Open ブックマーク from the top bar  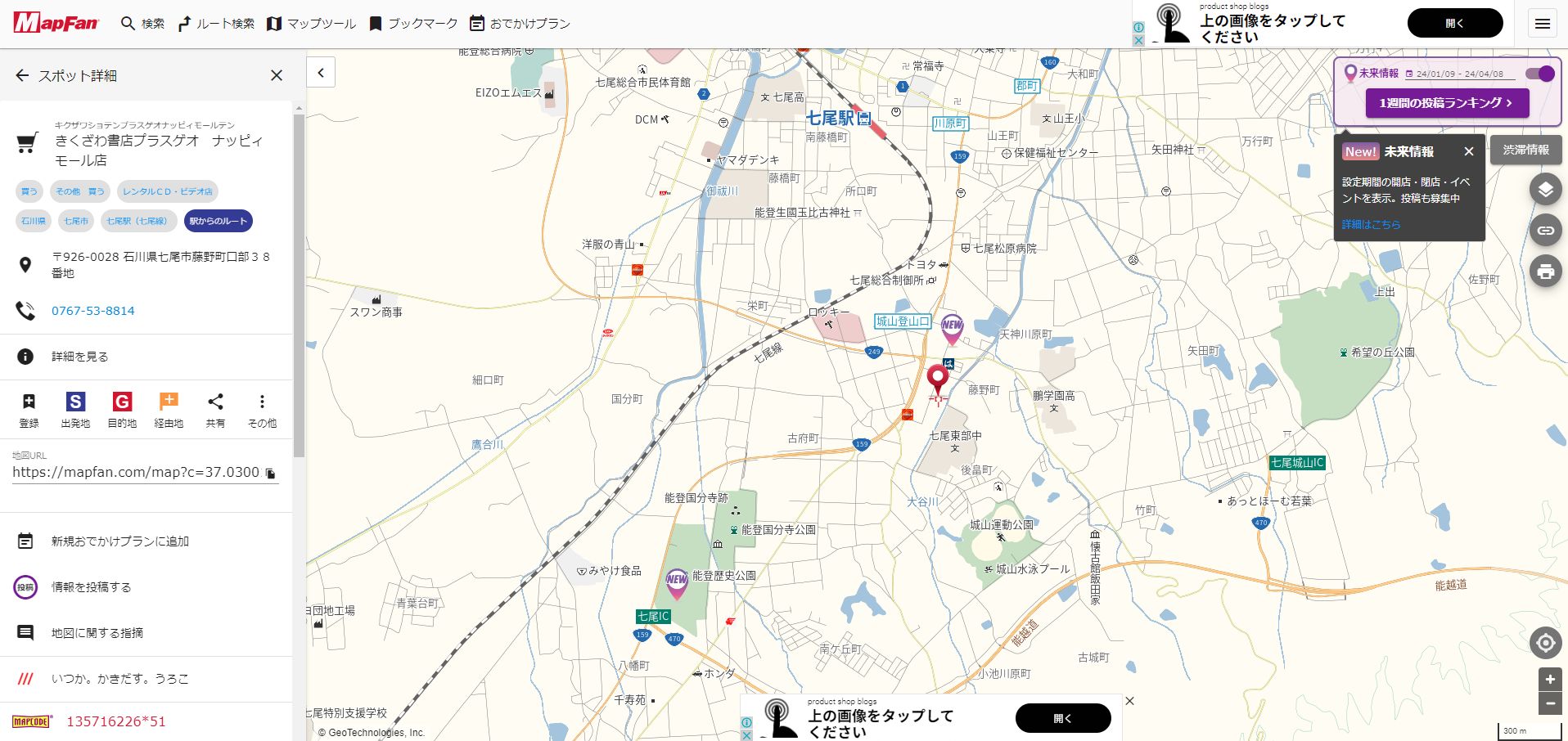tap(413, 24)
